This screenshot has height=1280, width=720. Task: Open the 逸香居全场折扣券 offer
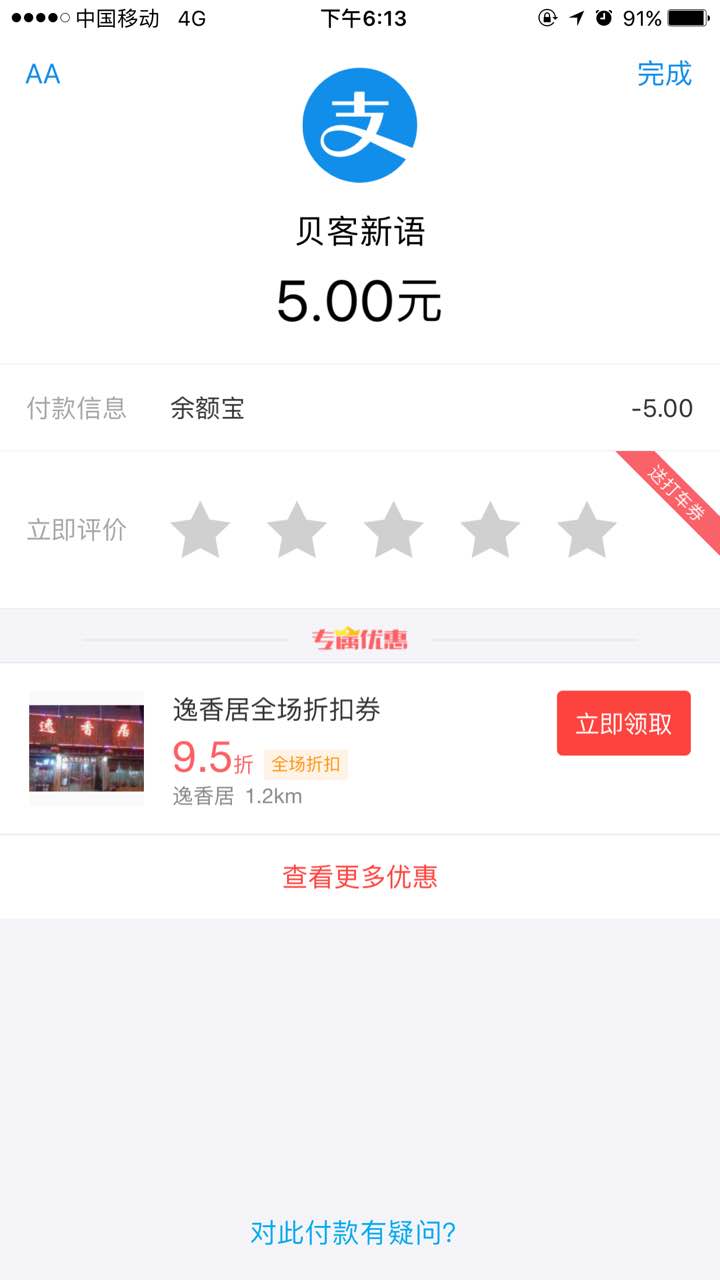tap(276, 711)
